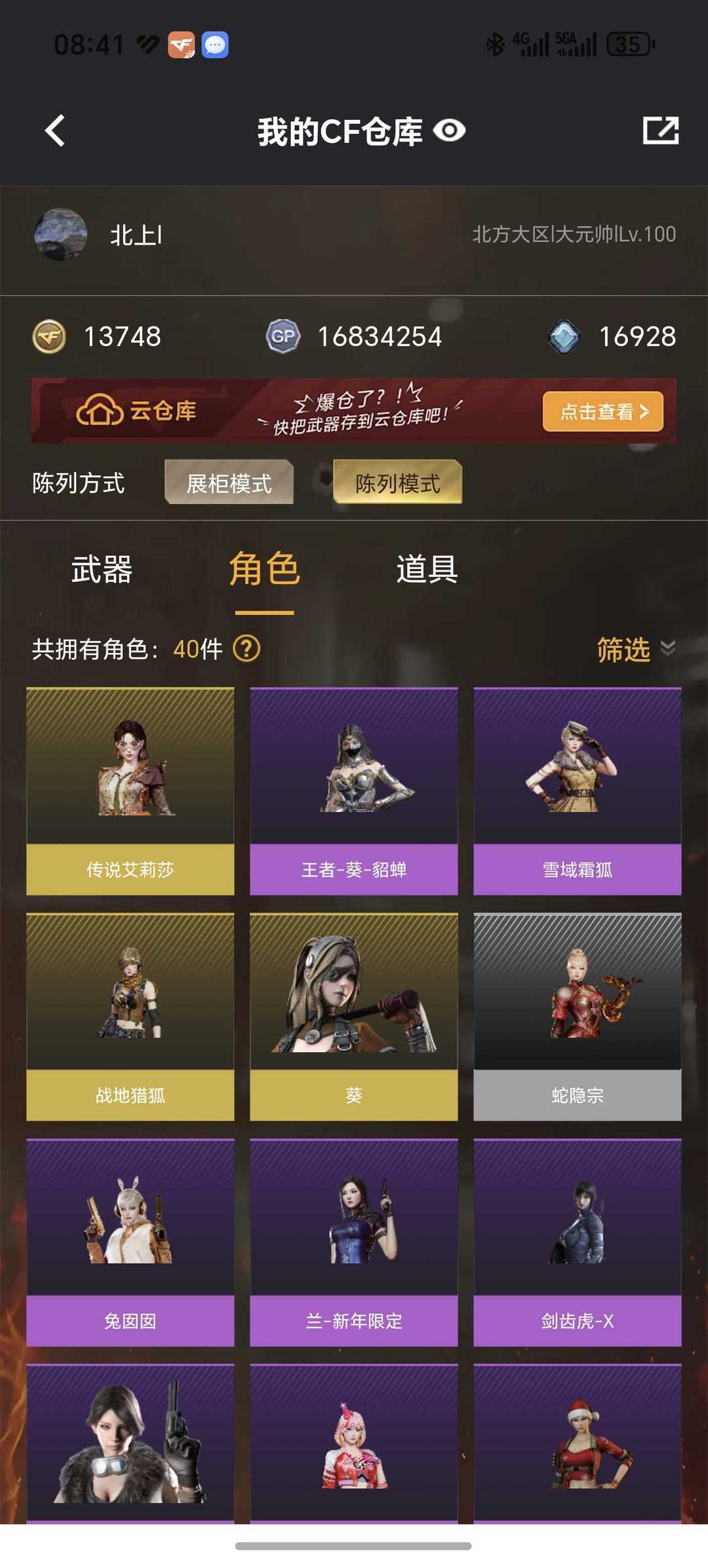Toggle visibility with the eye icon beside title

[x=449, y=130]
